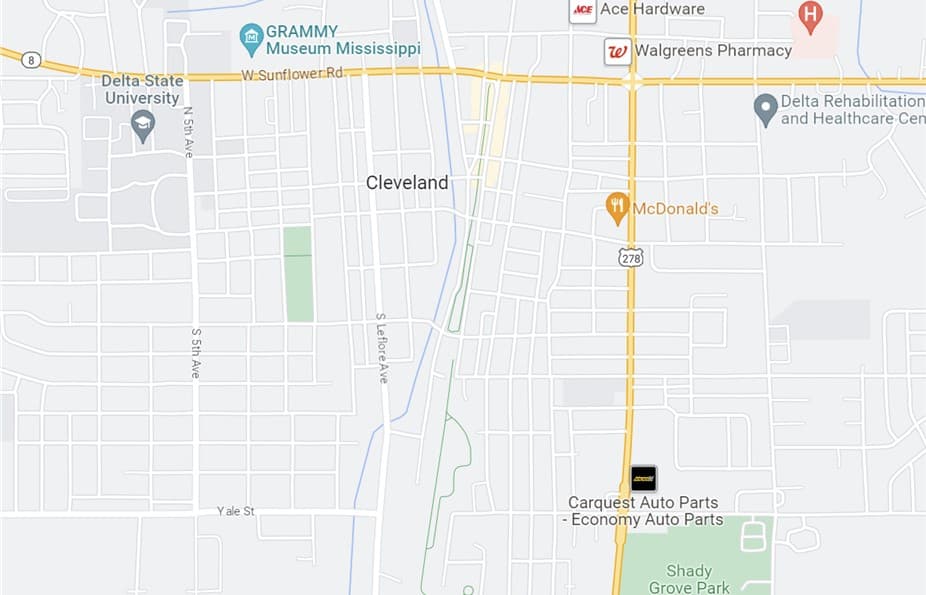Open the McDonald's restaurant marker
Screen dimensions: 926x595
618,208
